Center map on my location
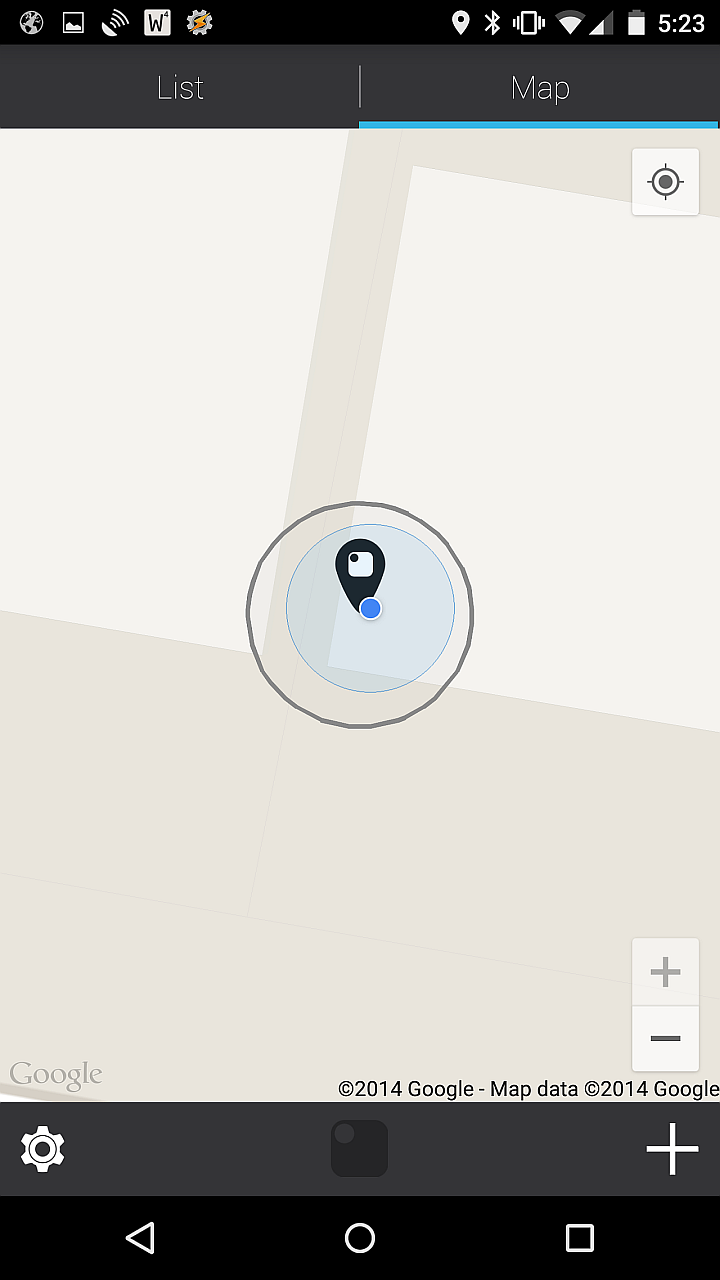The image size is (720, 1280). coord(665,182)
